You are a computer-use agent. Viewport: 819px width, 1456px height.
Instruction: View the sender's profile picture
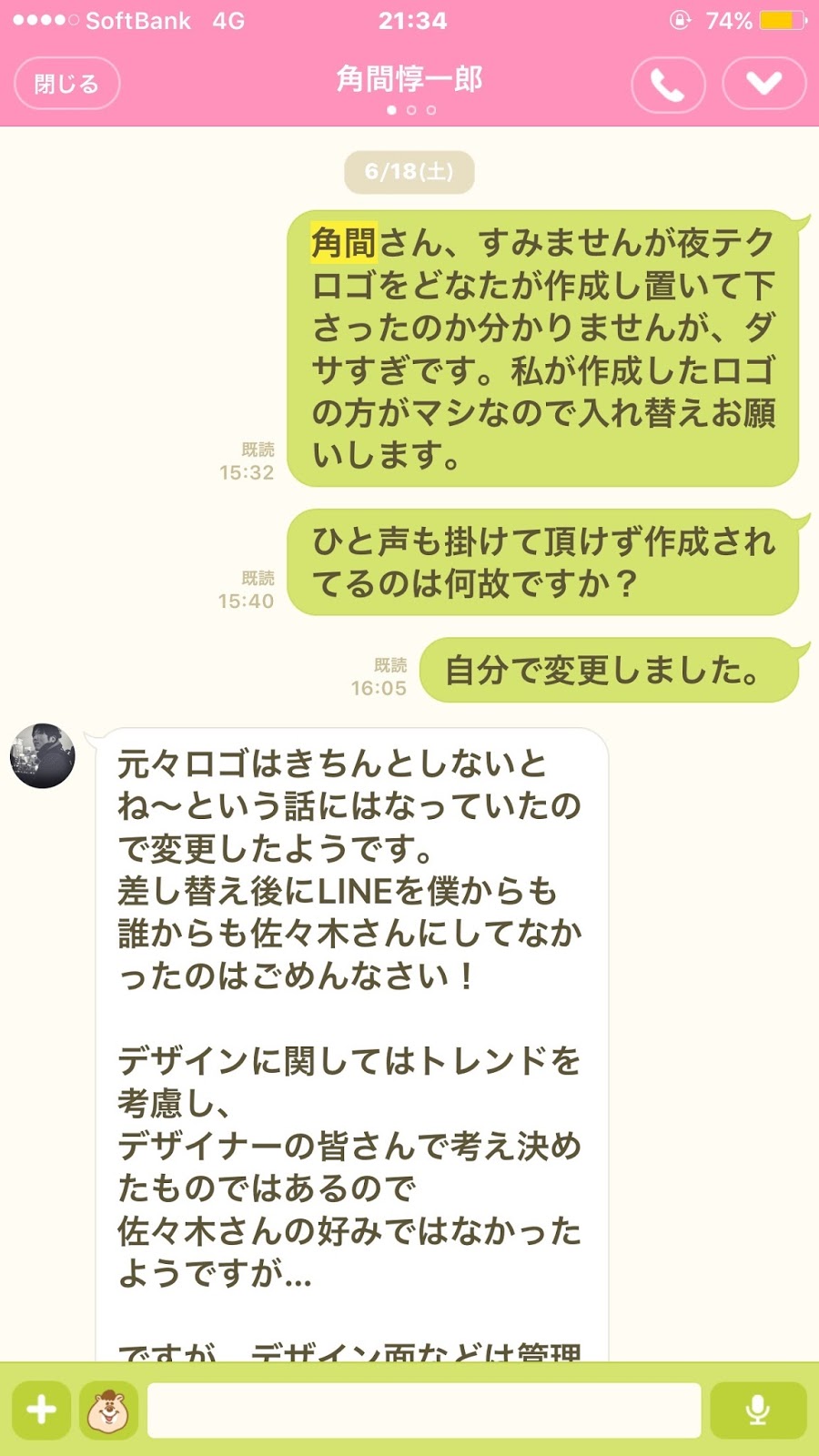[x=43, y=755]
